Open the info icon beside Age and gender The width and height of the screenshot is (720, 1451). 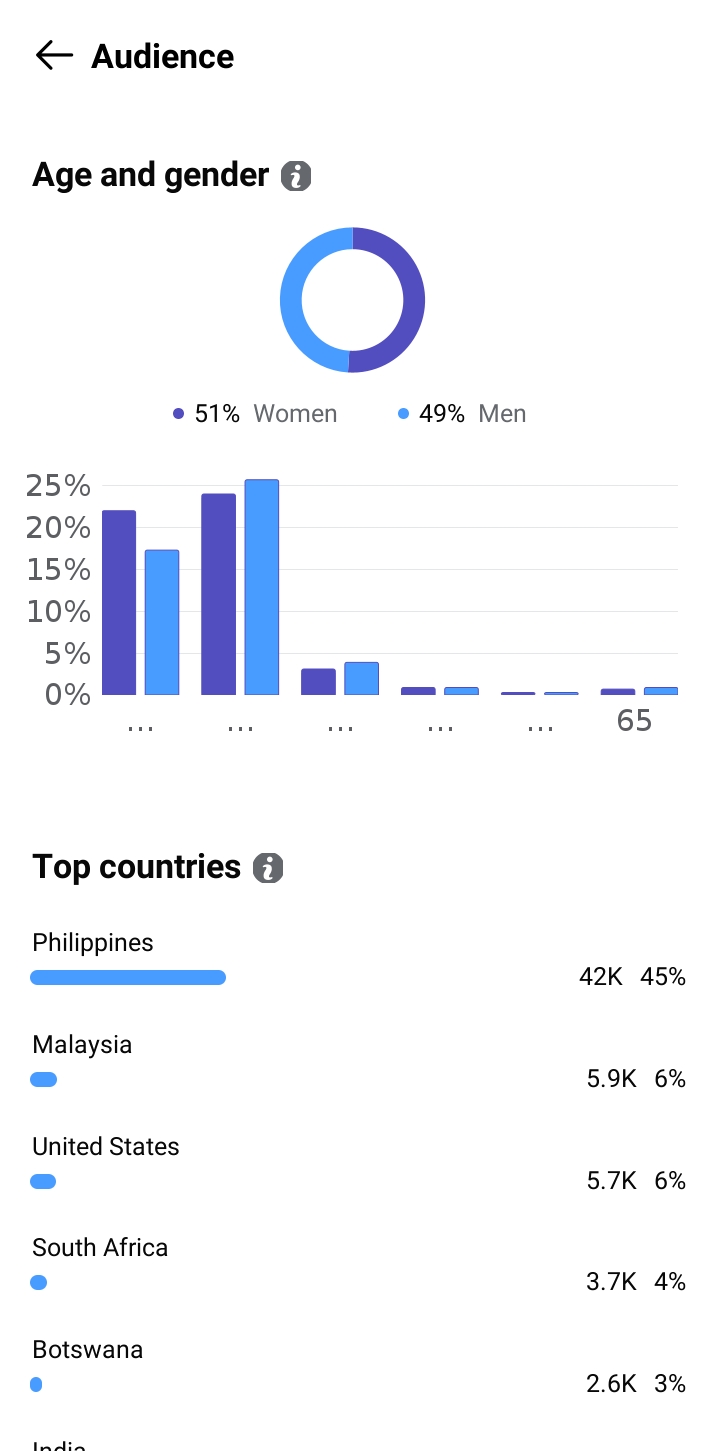click(x=296, y=176)
